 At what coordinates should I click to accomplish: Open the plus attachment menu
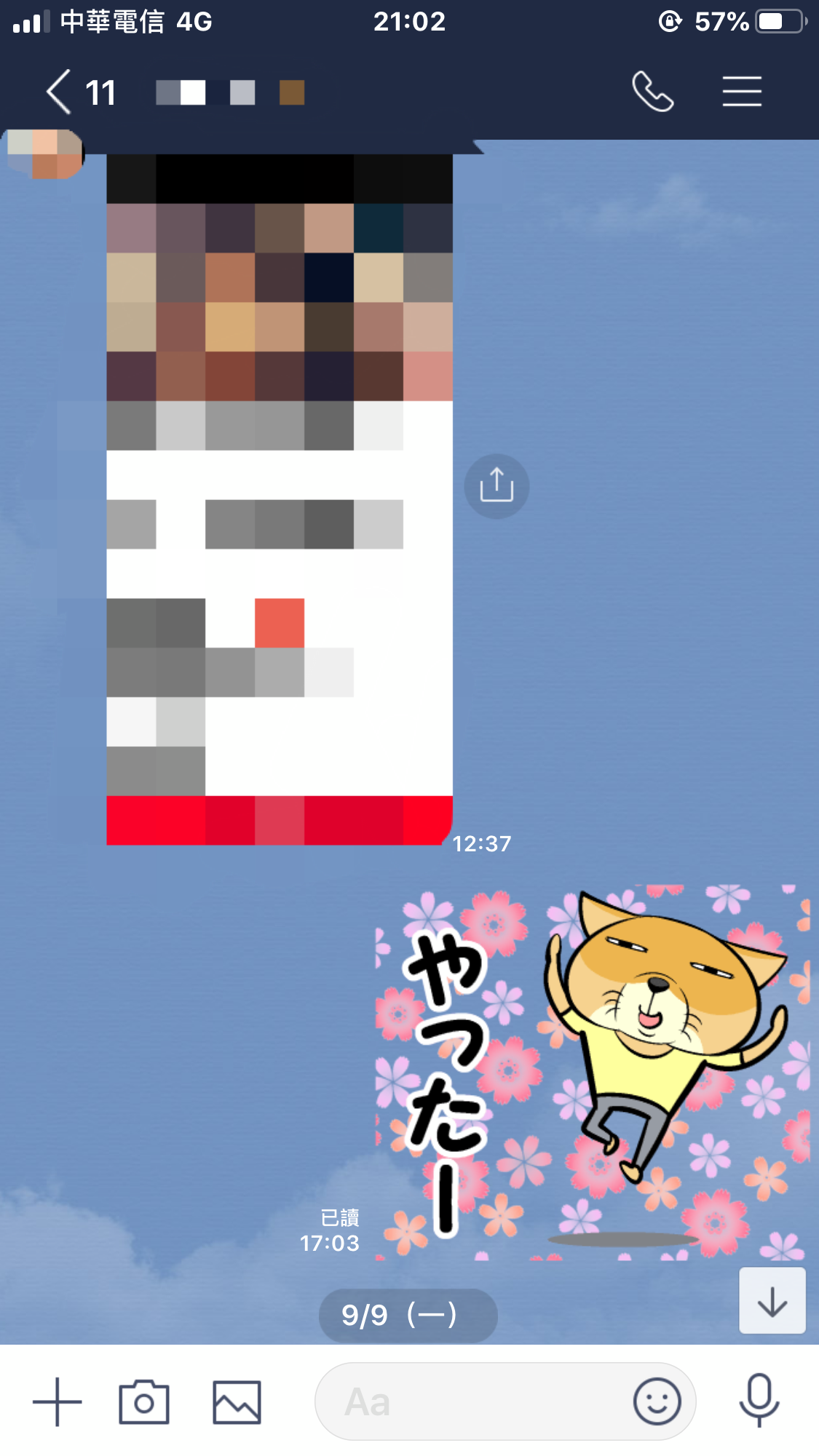(x=58, y=1401)
